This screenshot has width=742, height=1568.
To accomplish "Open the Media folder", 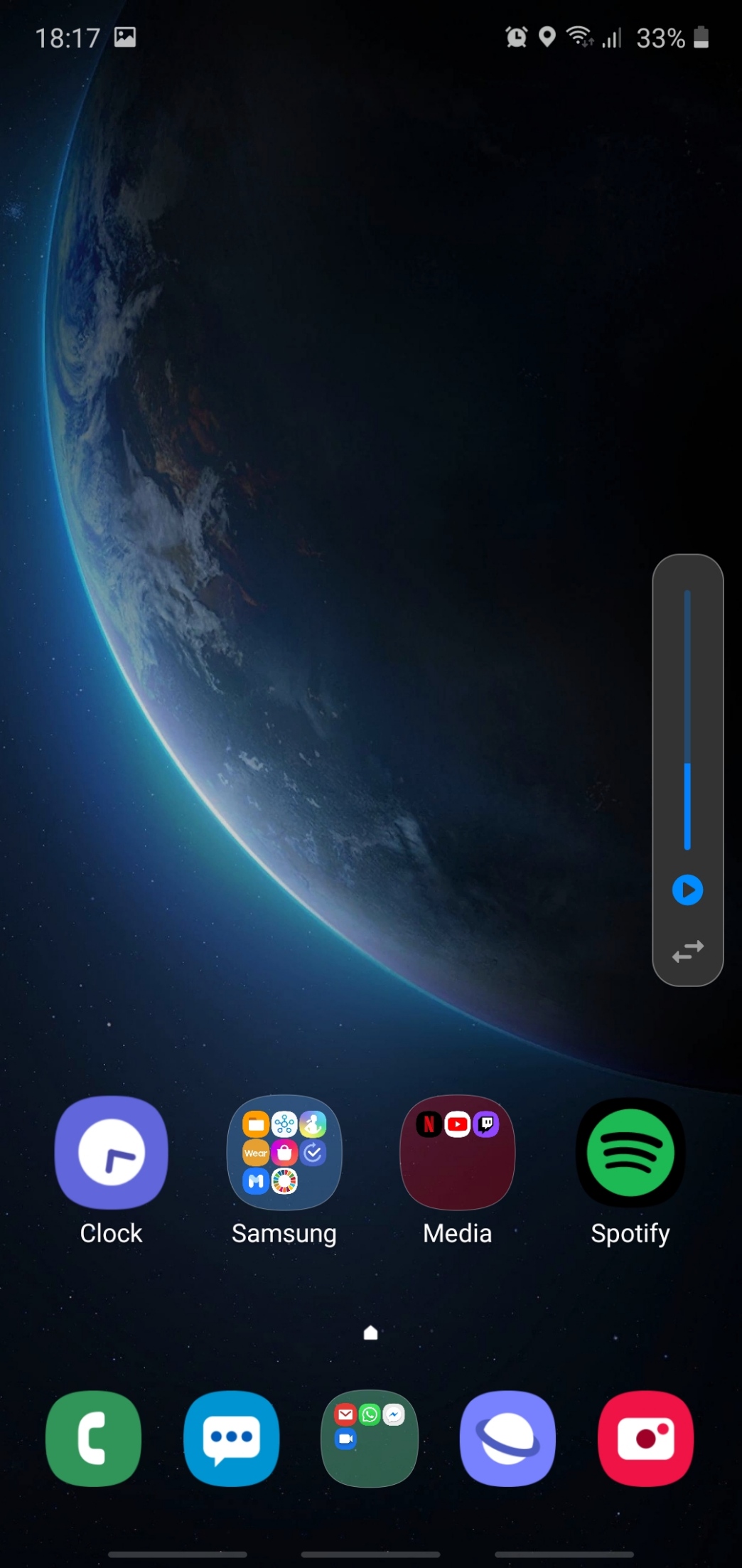I will pos(457,1152).
